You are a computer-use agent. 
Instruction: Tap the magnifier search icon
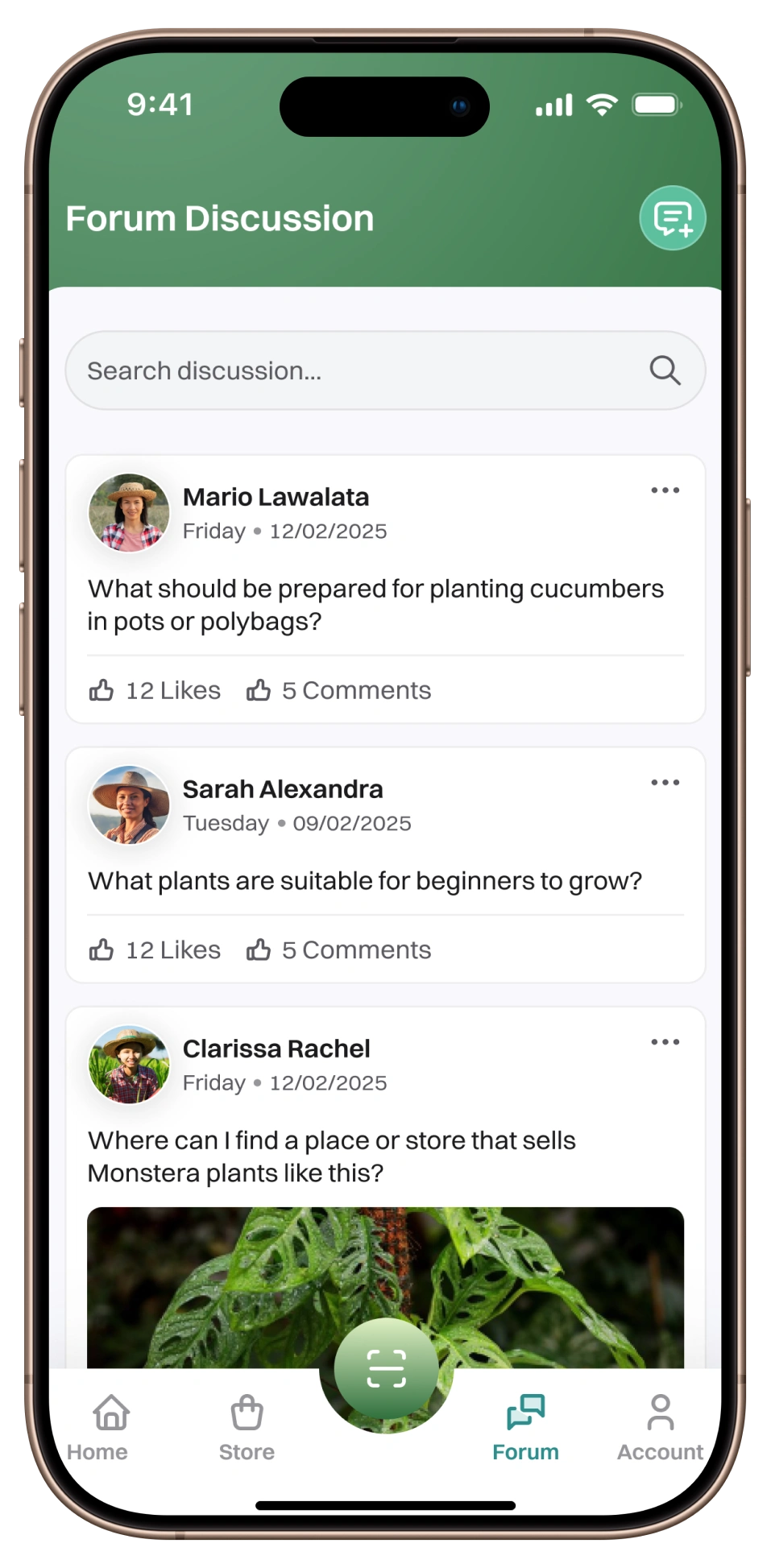point(665,370)
